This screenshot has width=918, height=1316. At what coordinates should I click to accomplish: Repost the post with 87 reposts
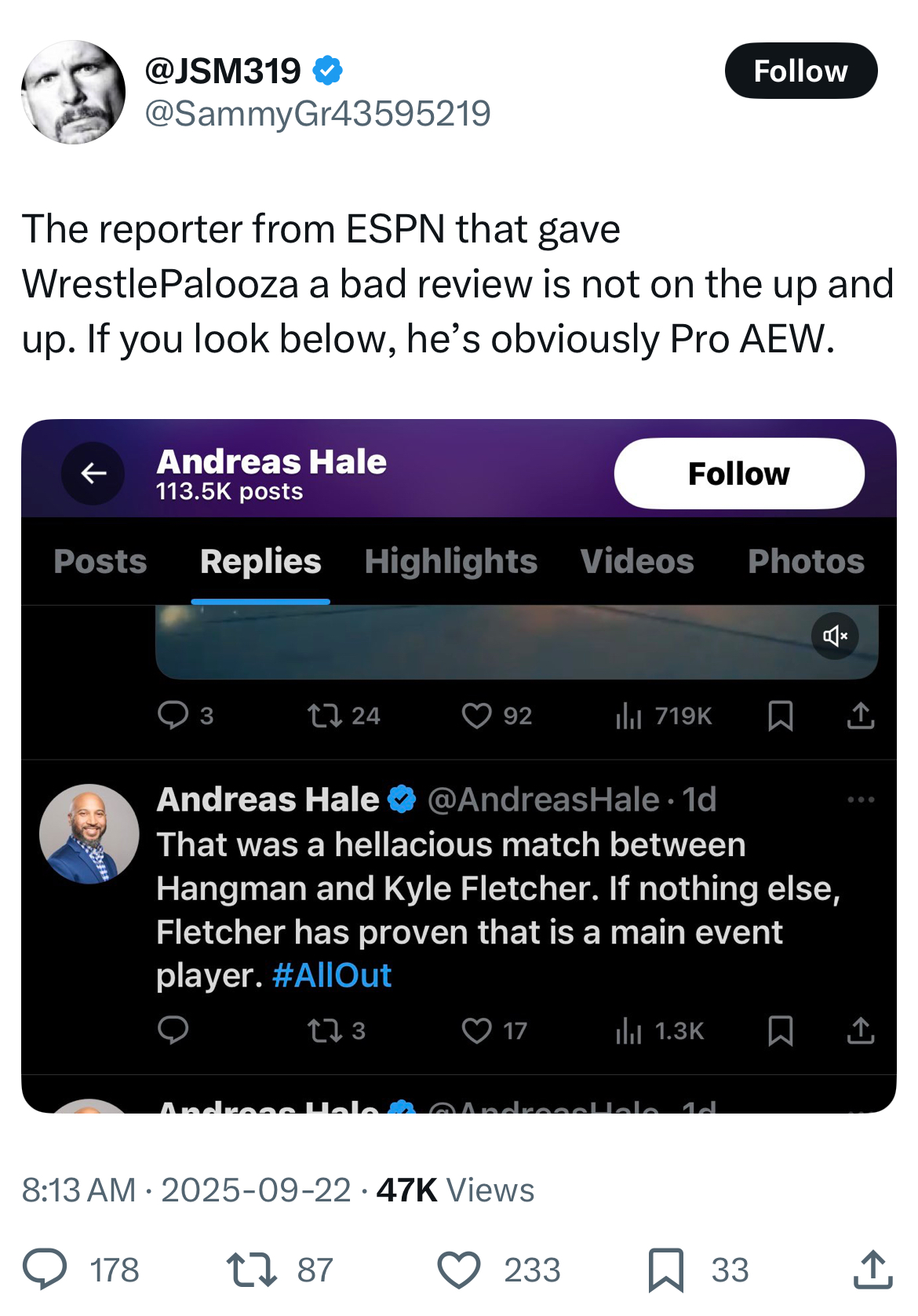pos(252,1269)
